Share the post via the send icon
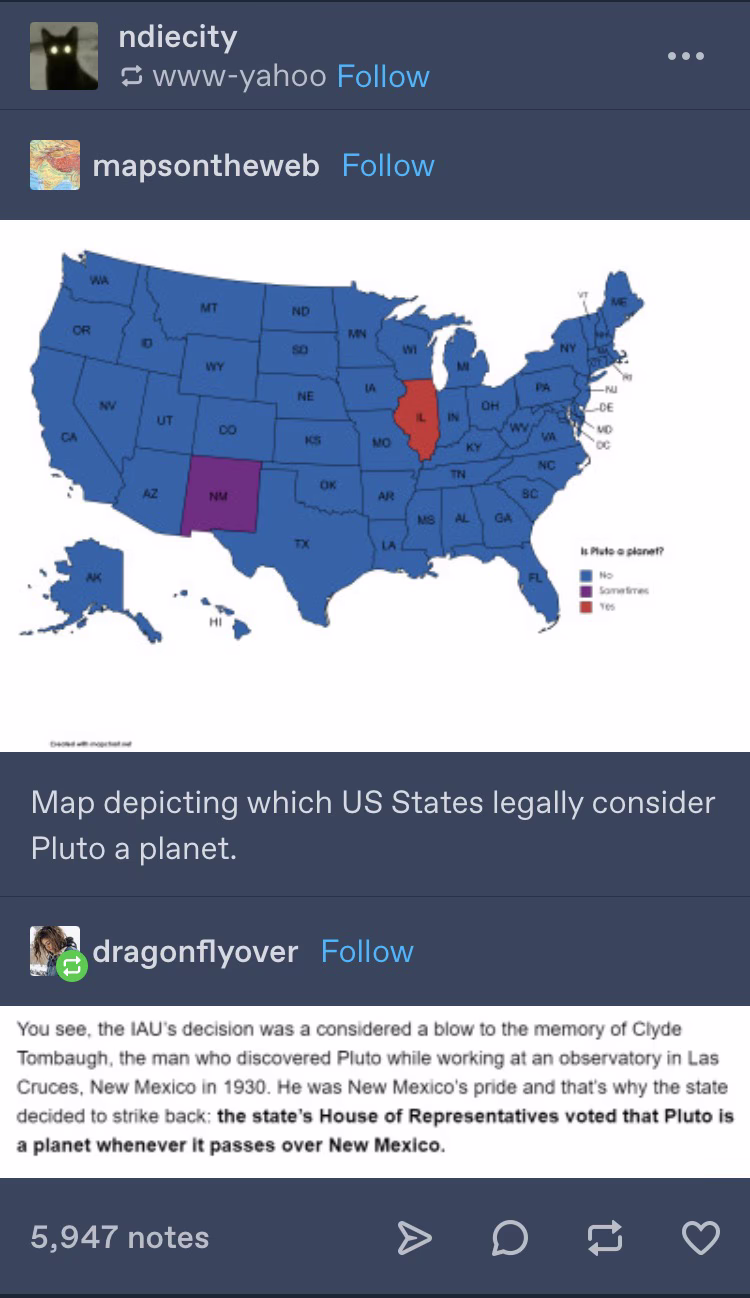 click(413, 1238)
